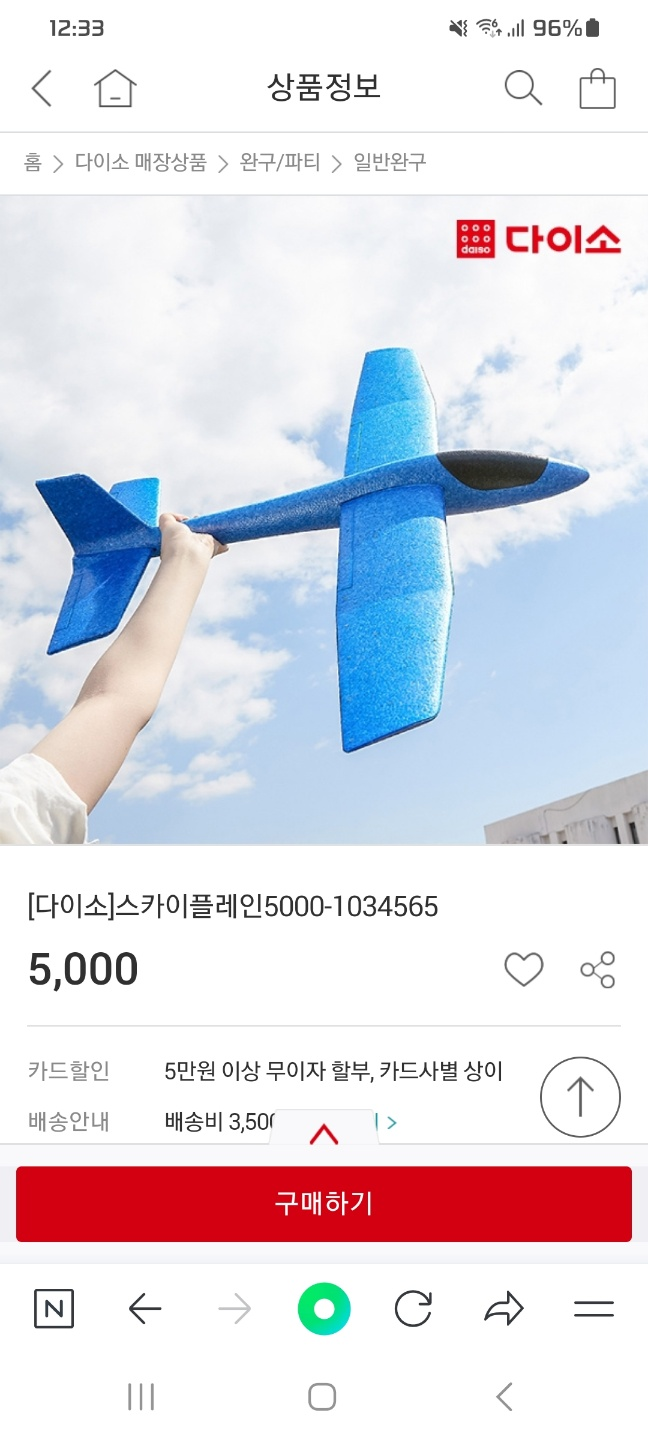Go back in browser toolbar

[x=145, y=1309]
